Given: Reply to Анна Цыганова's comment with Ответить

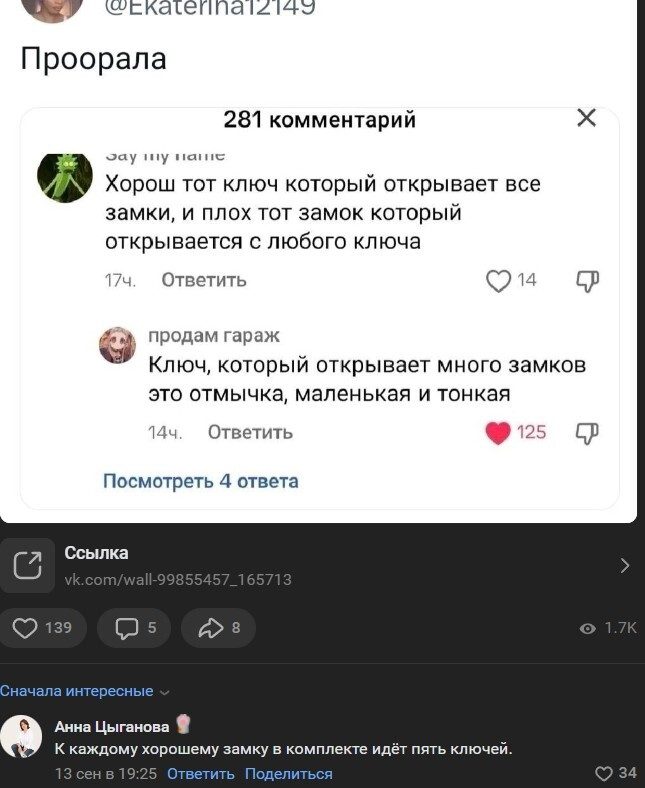Looking at the screenshot, I should [200, 773].
